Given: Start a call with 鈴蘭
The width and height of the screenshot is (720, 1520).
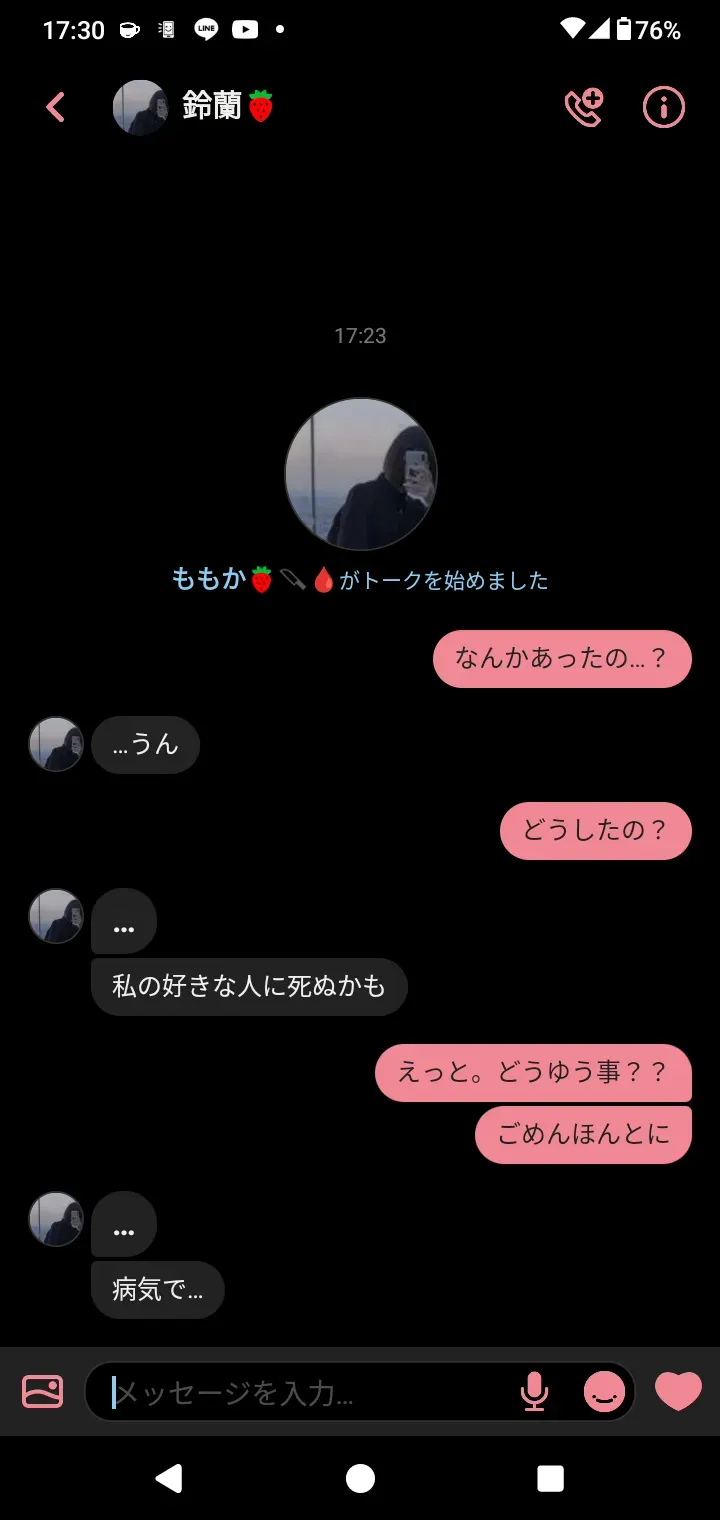Looking at the screenshot, I should 584,107.
